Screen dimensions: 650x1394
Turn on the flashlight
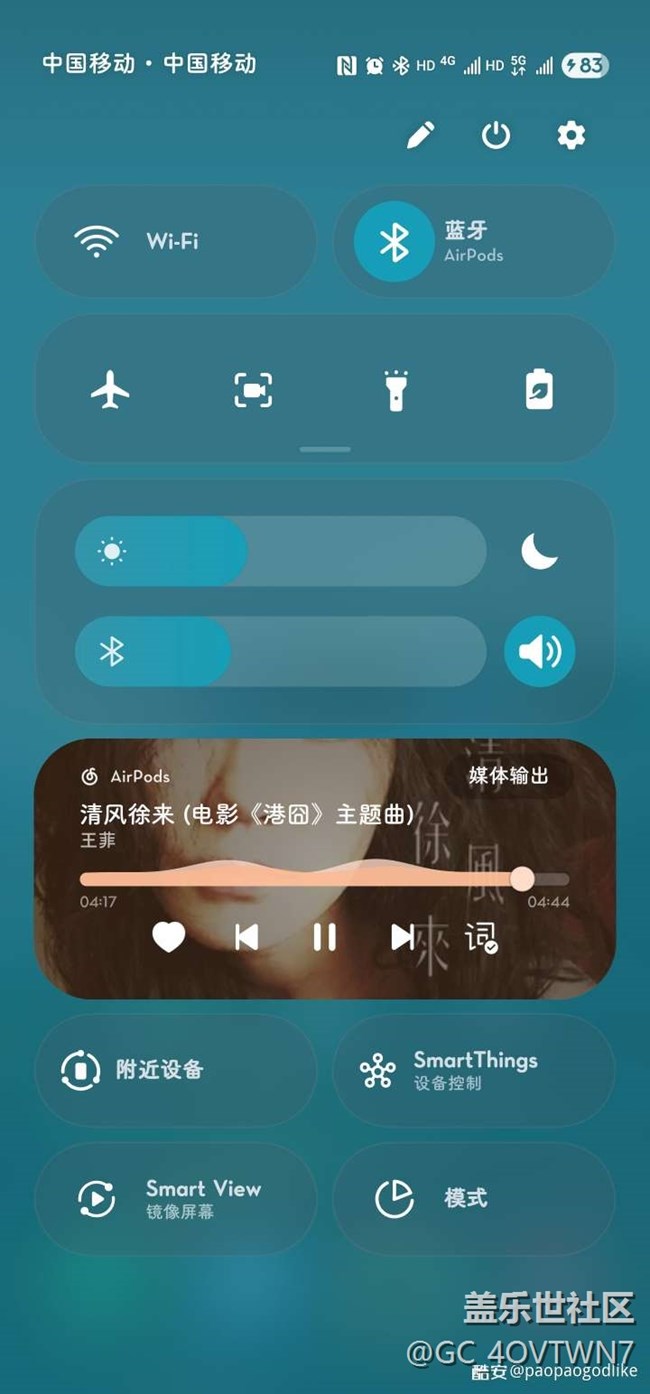coord(396,389)
